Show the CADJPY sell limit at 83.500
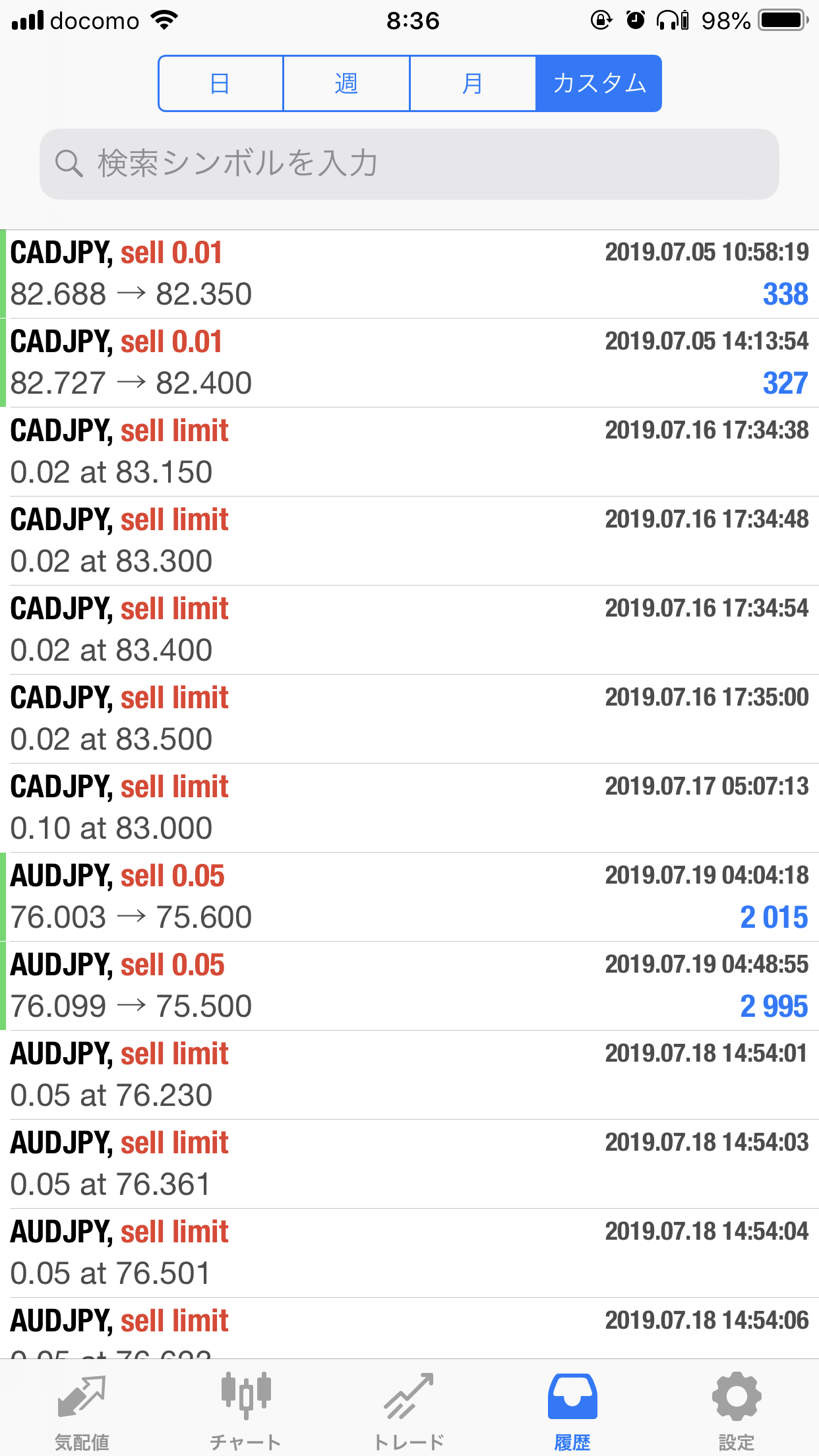This screenshot has width=819, height=1456. pos(409,719)
